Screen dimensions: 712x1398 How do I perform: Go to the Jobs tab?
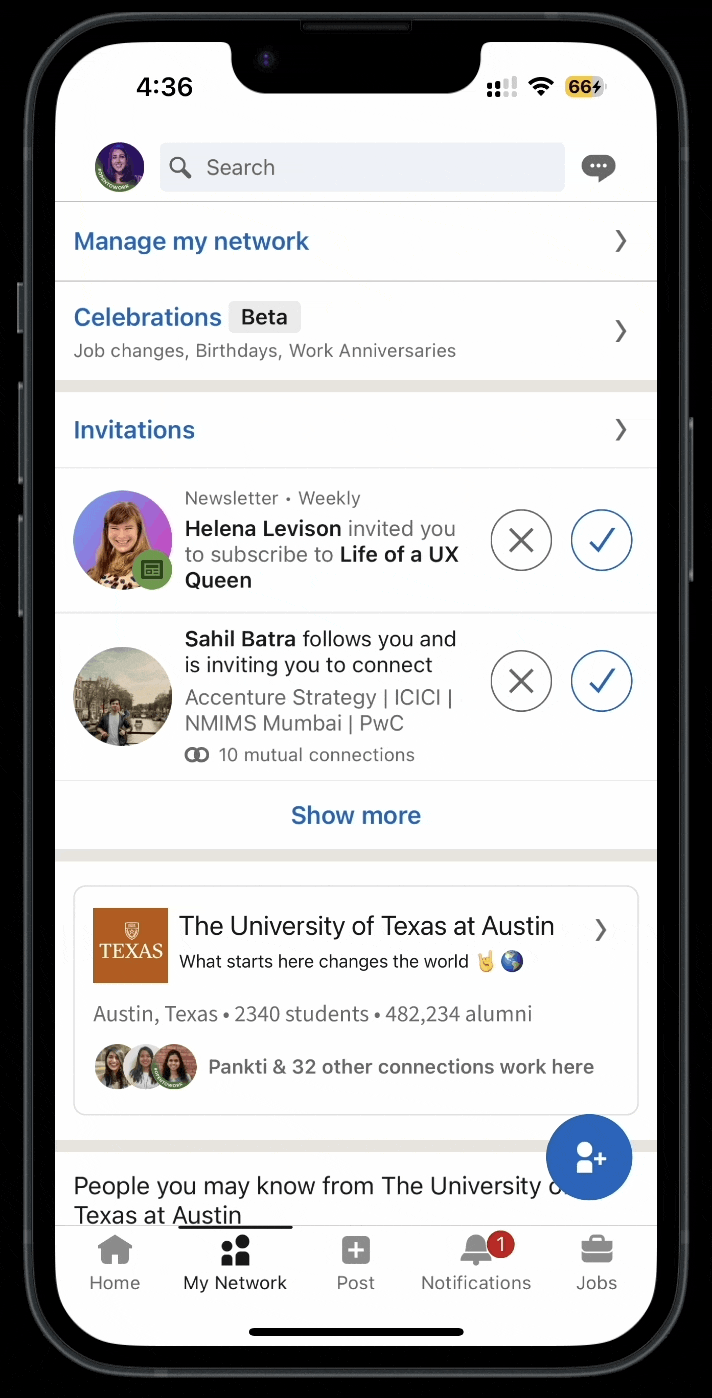click(597, 1264)
